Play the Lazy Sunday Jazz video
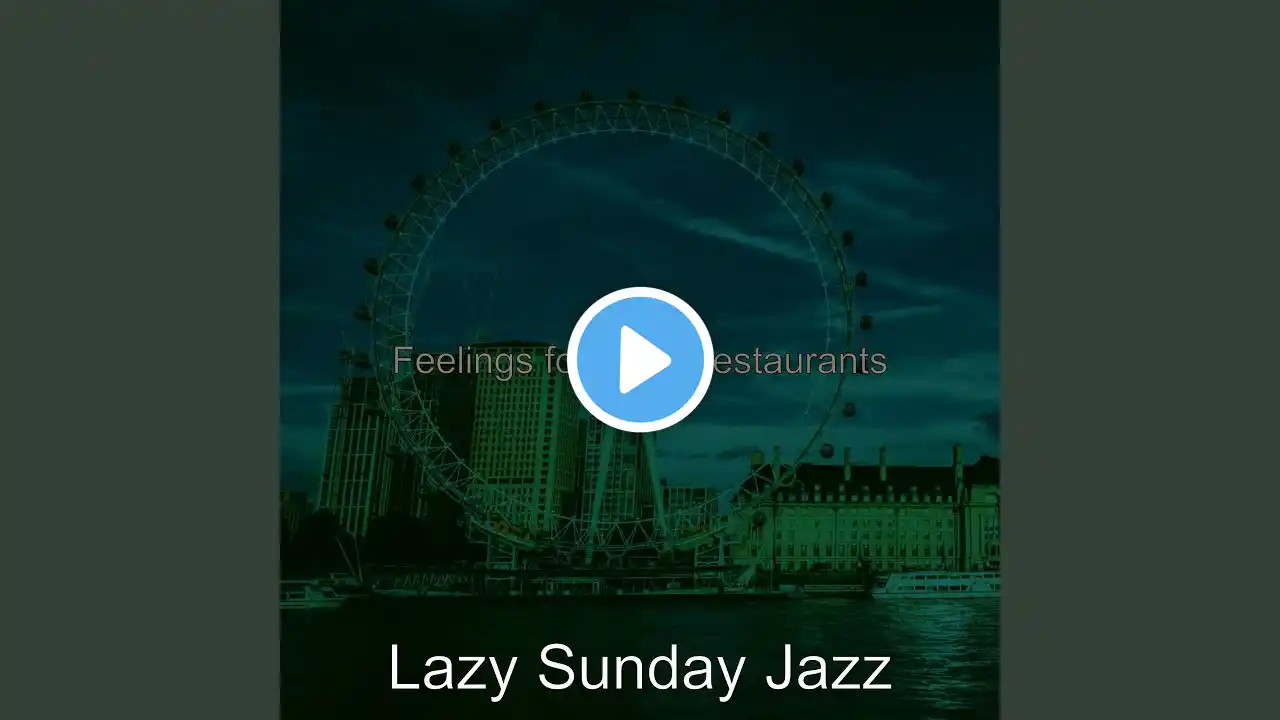Image resolution: width=1280 pixels, height=720 pixels. coord(640,359)
